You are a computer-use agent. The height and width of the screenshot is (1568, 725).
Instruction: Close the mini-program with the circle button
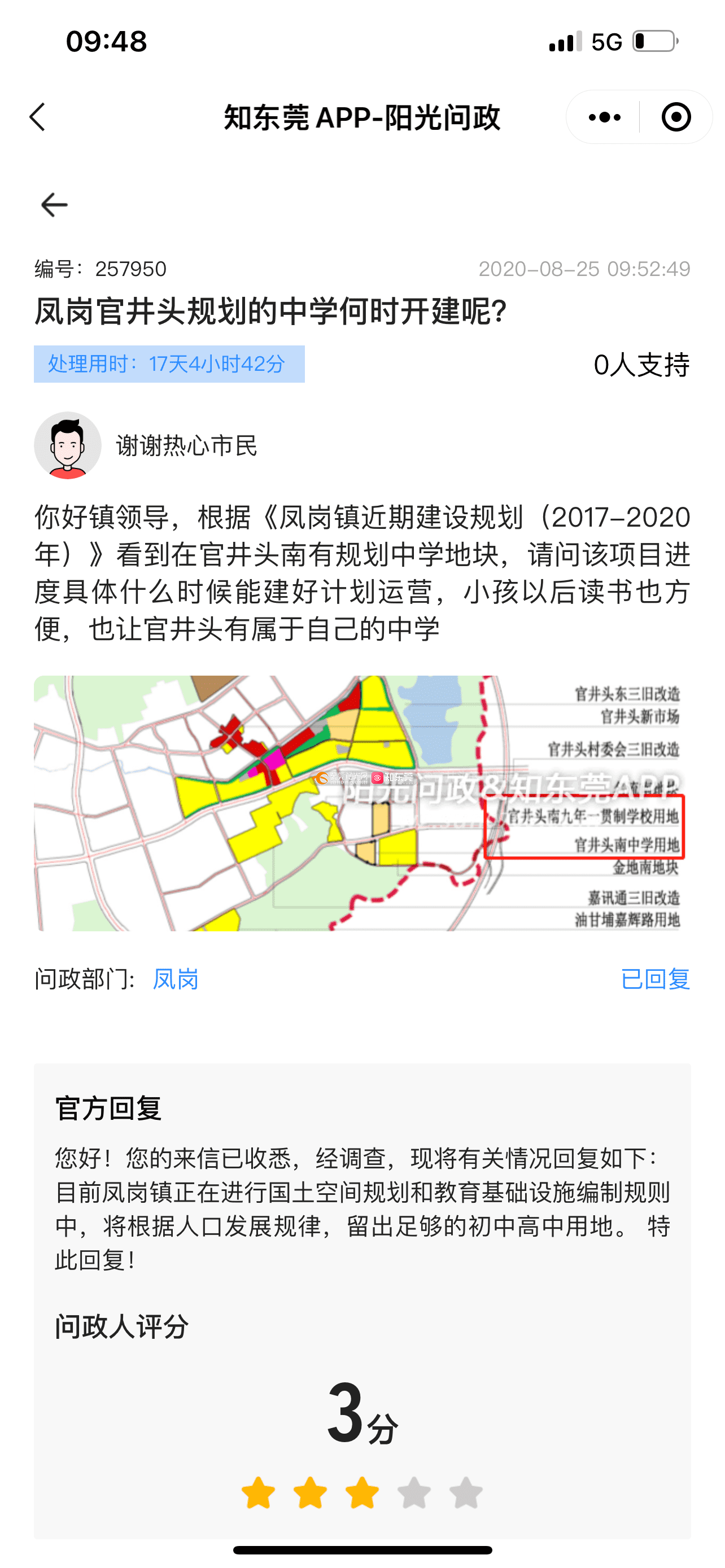point(676,117)
